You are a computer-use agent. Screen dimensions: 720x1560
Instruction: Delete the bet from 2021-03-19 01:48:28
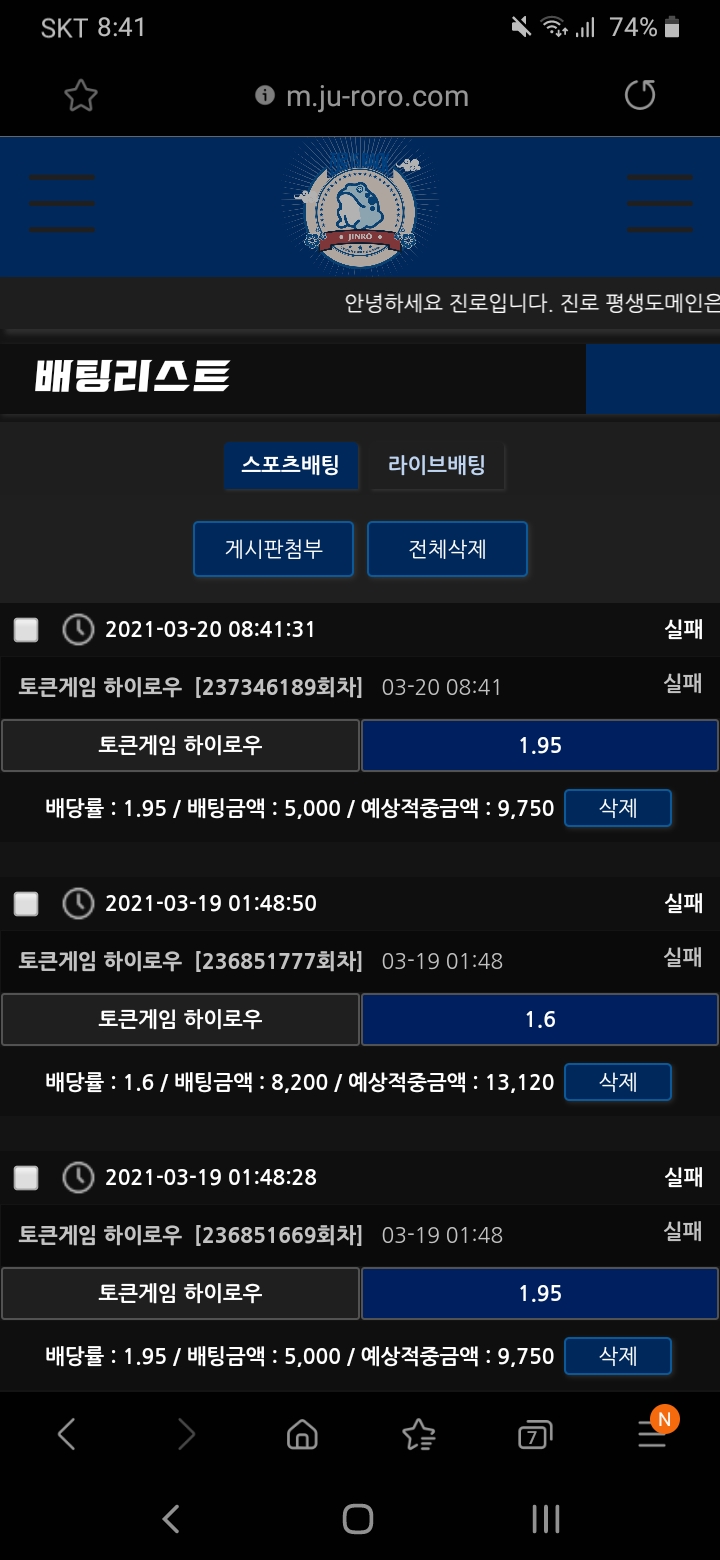[617, 1356]
